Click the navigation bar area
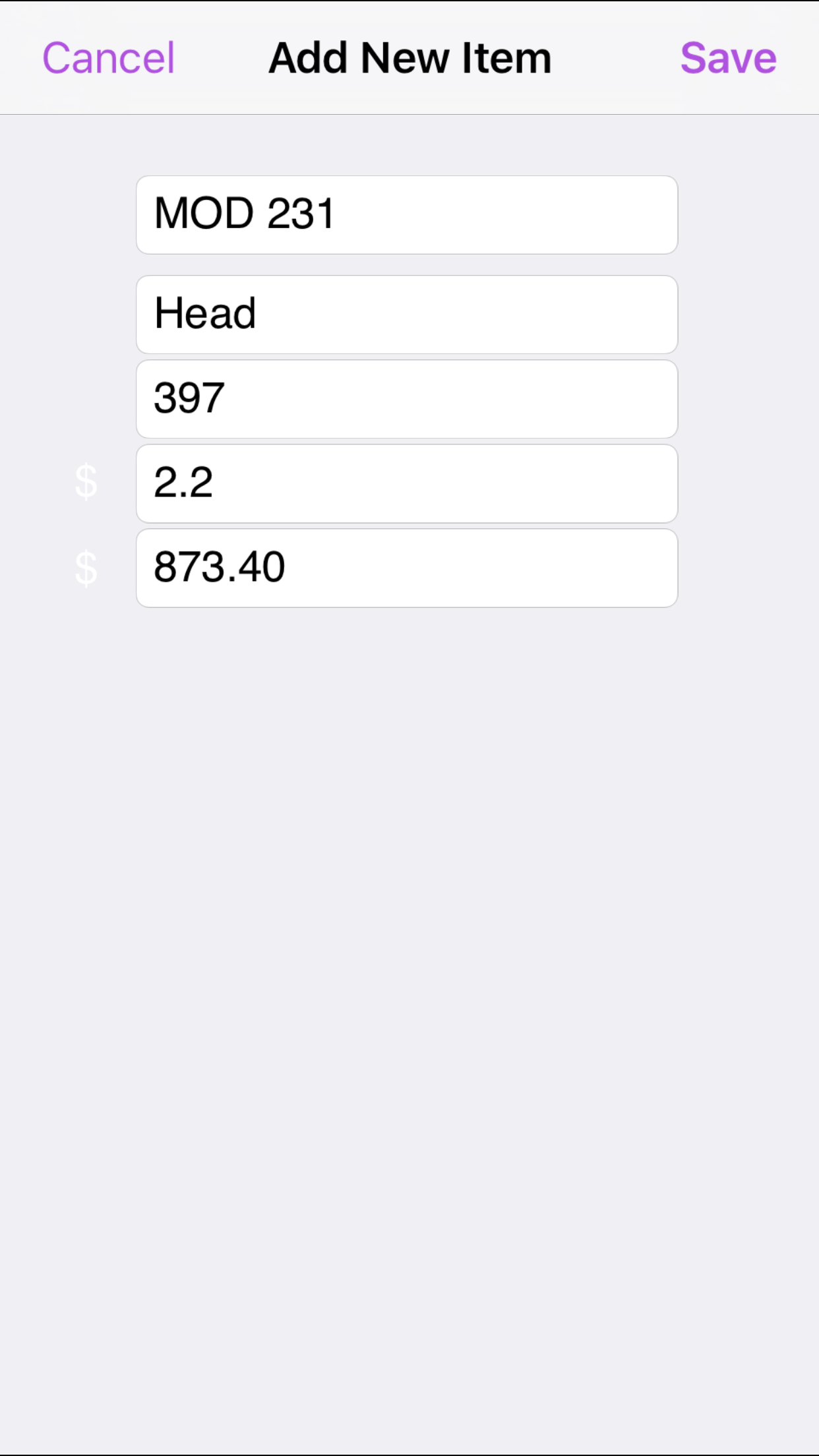This screenshot has height=1456, width=819. (x=409, y=58)
